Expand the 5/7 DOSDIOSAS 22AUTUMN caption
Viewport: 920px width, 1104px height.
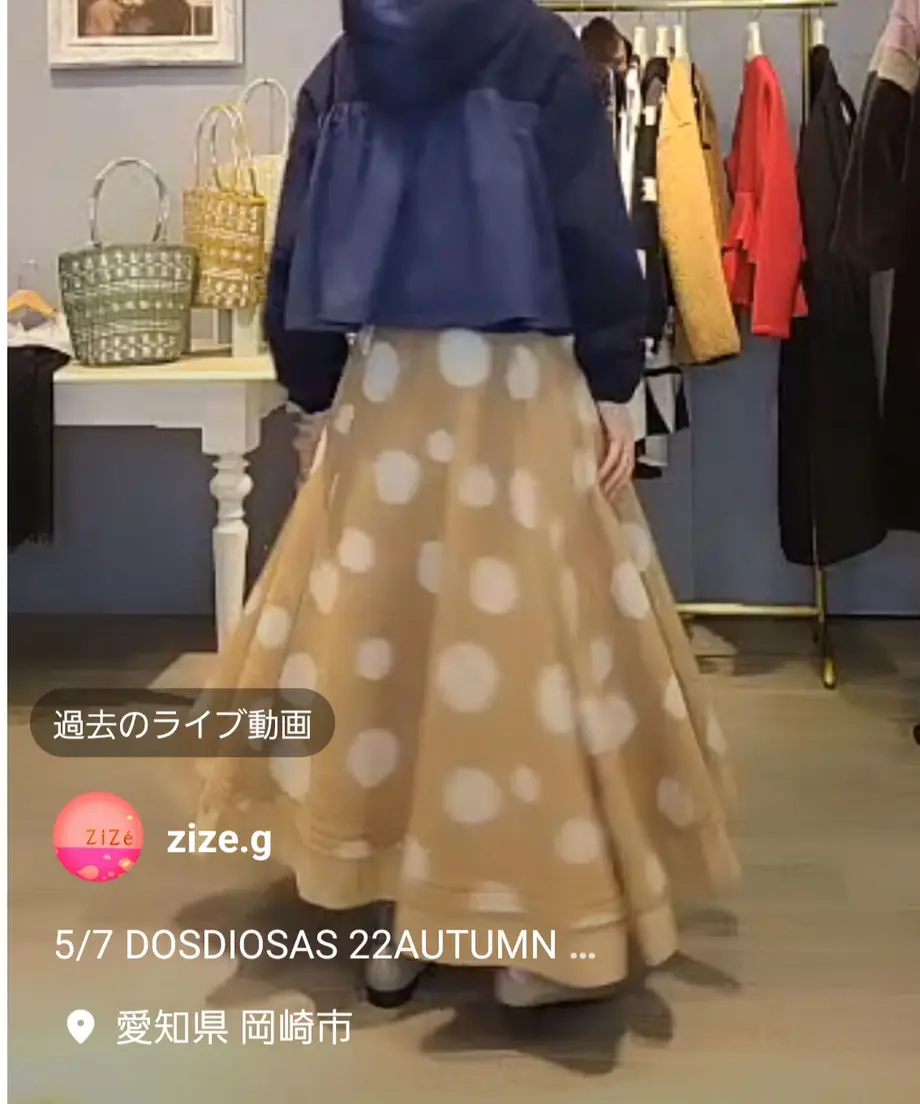[x=325, y=946]
